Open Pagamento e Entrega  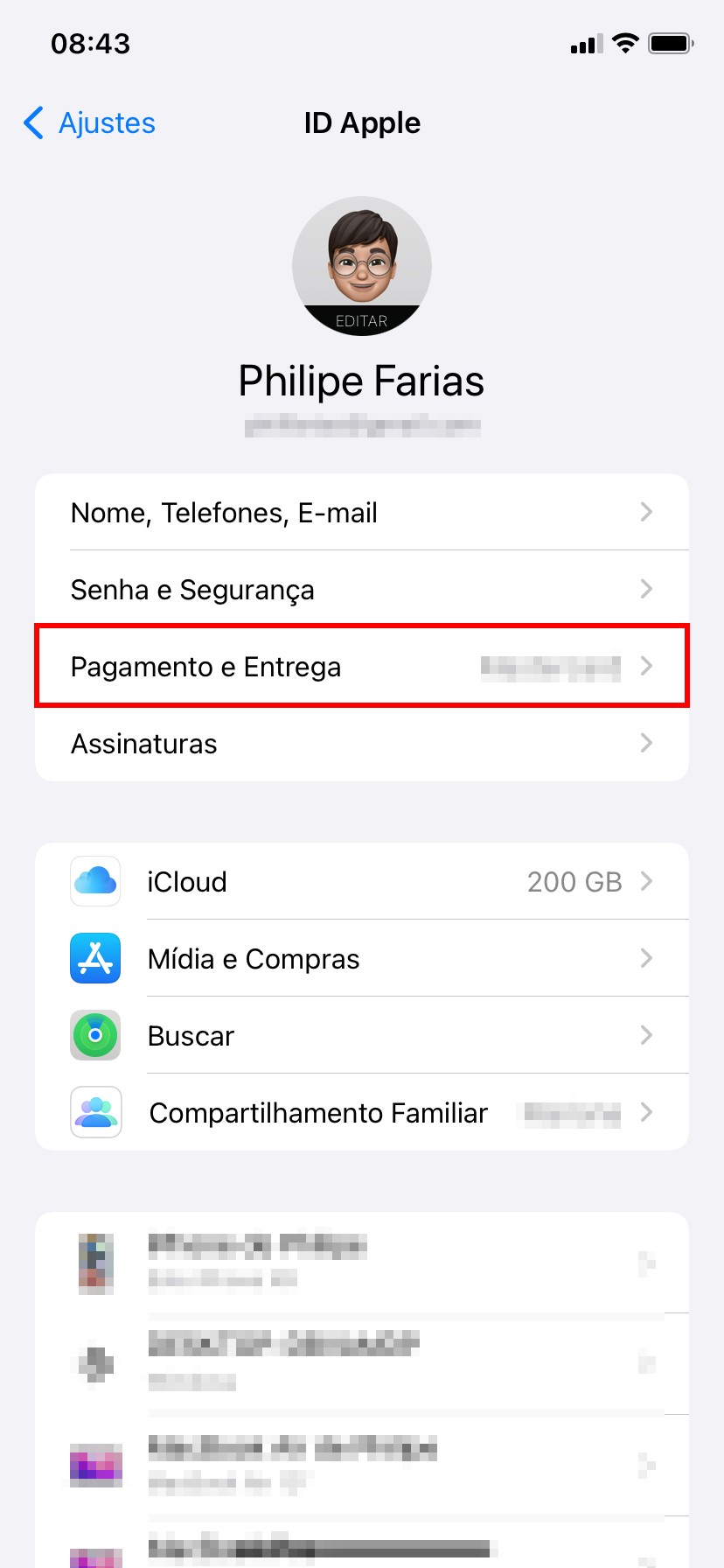[x=361, y=667]
